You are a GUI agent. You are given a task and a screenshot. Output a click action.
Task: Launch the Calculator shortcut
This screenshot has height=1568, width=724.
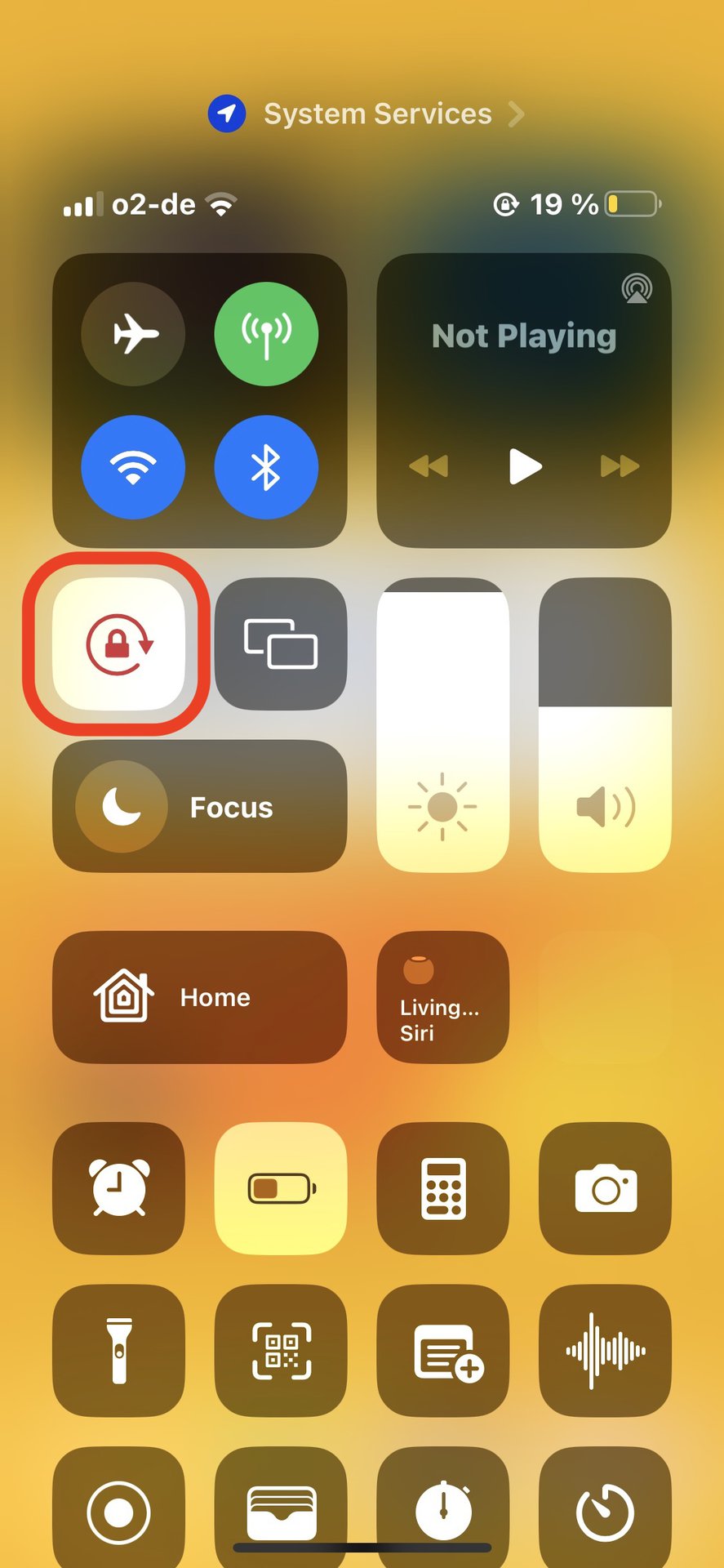[442, 1188]
